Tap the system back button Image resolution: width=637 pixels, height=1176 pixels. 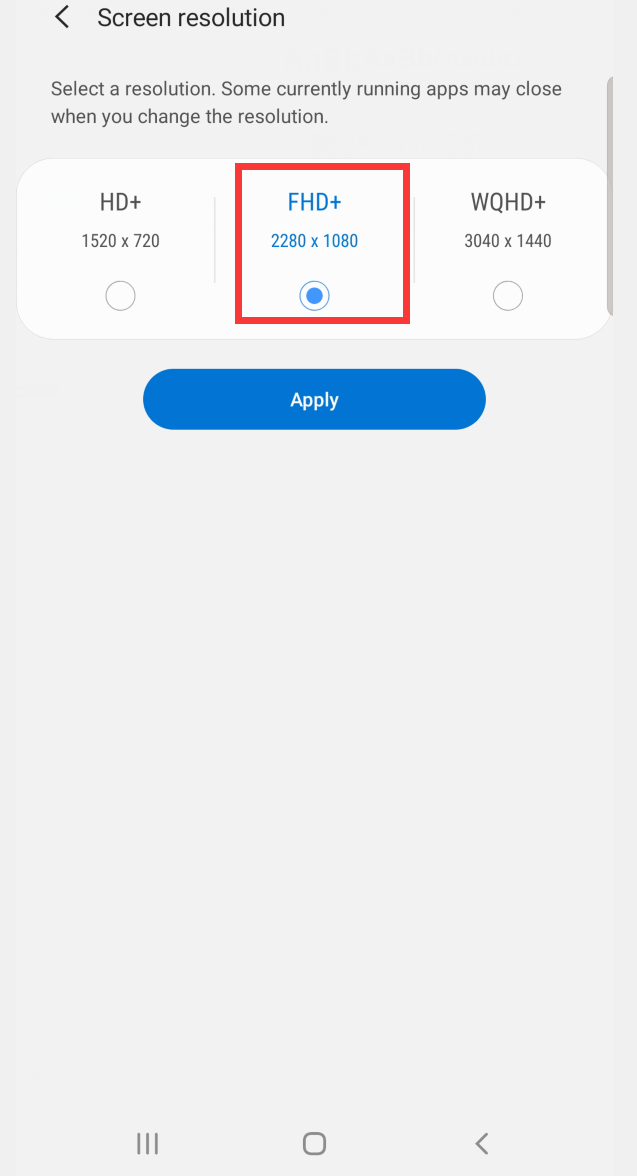coord(482,1144)
